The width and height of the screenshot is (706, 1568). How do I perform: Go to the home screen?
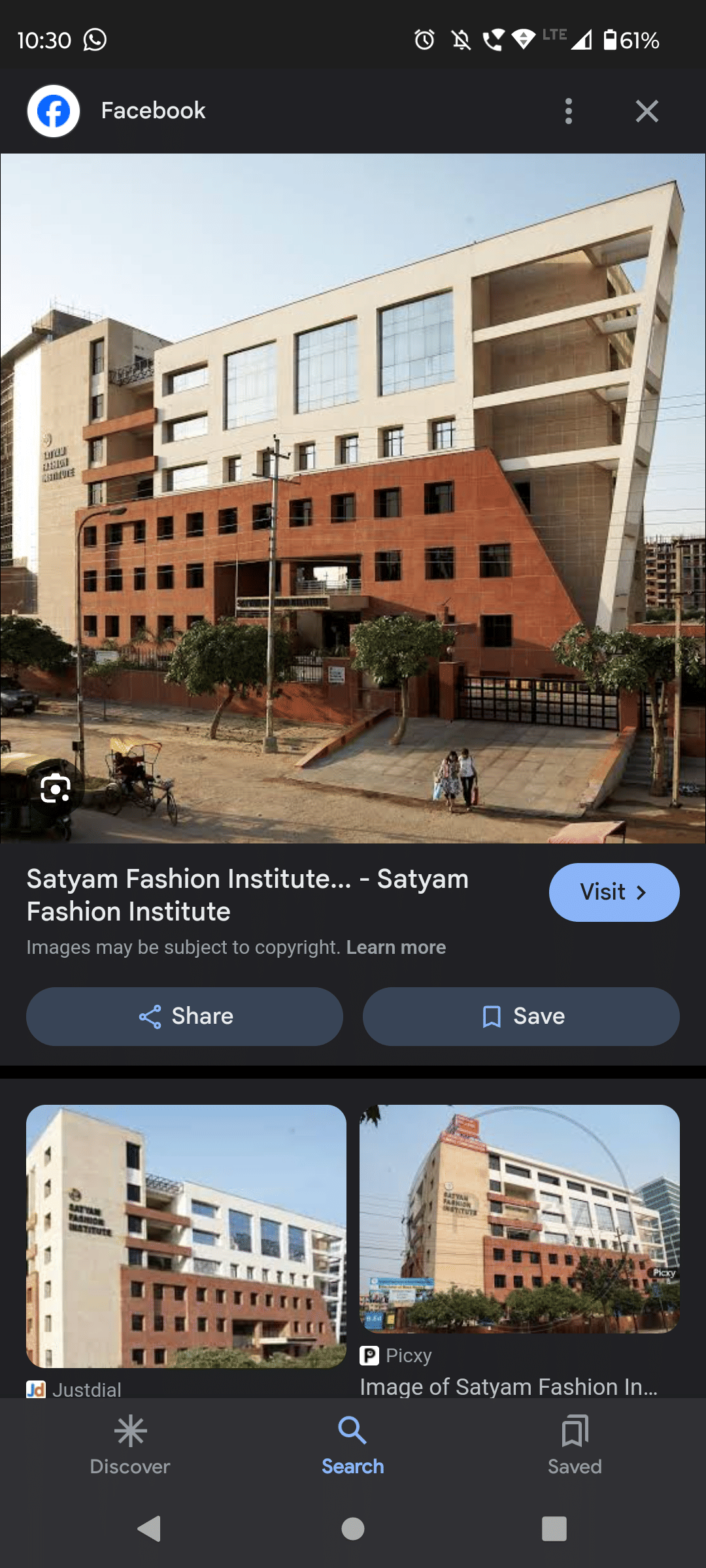point(353,1529)
